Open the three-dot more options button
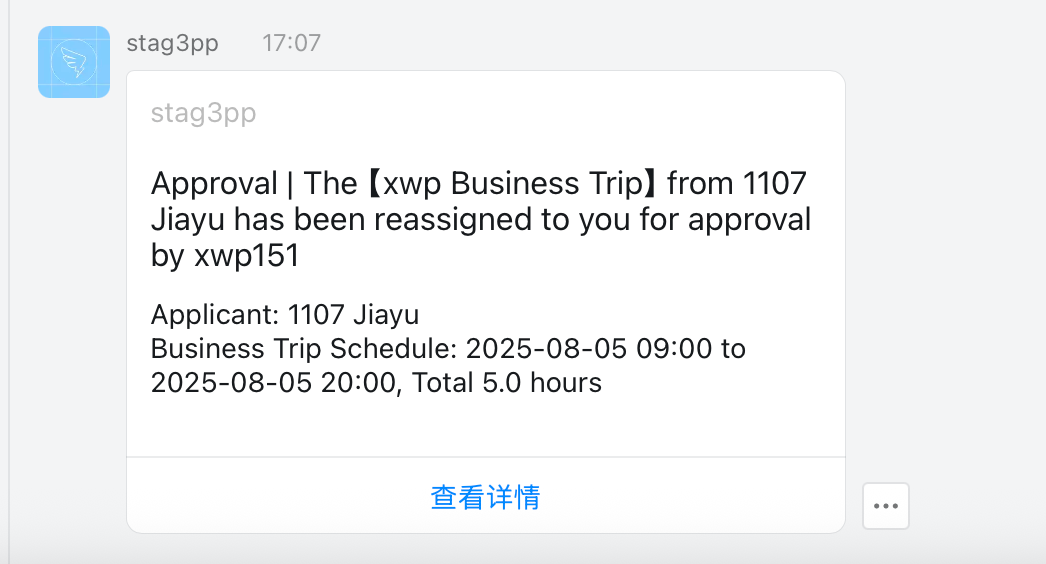 coord(886,505)
